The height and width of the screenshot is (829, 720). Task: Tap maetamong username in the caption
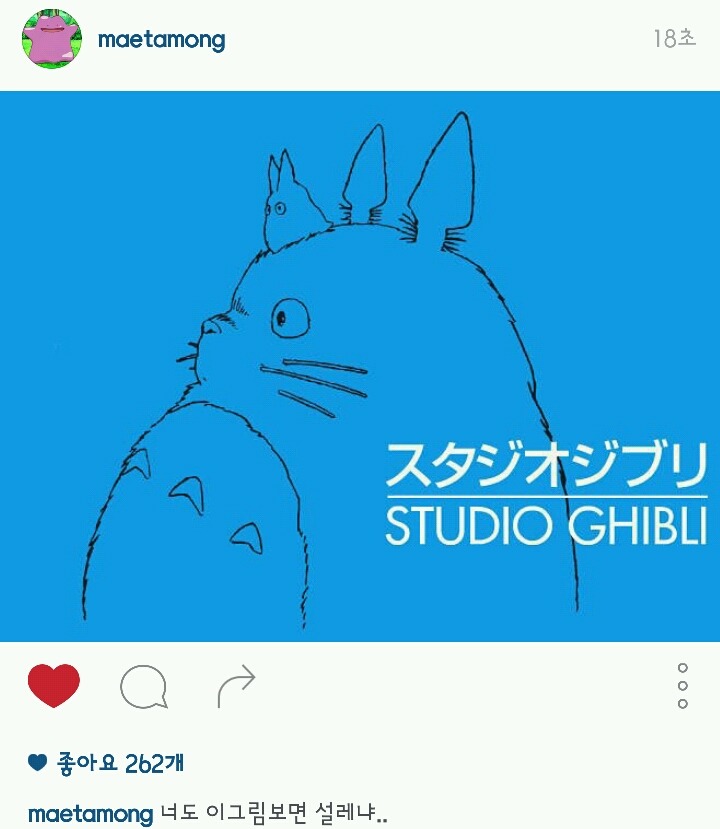pos(90,813)
